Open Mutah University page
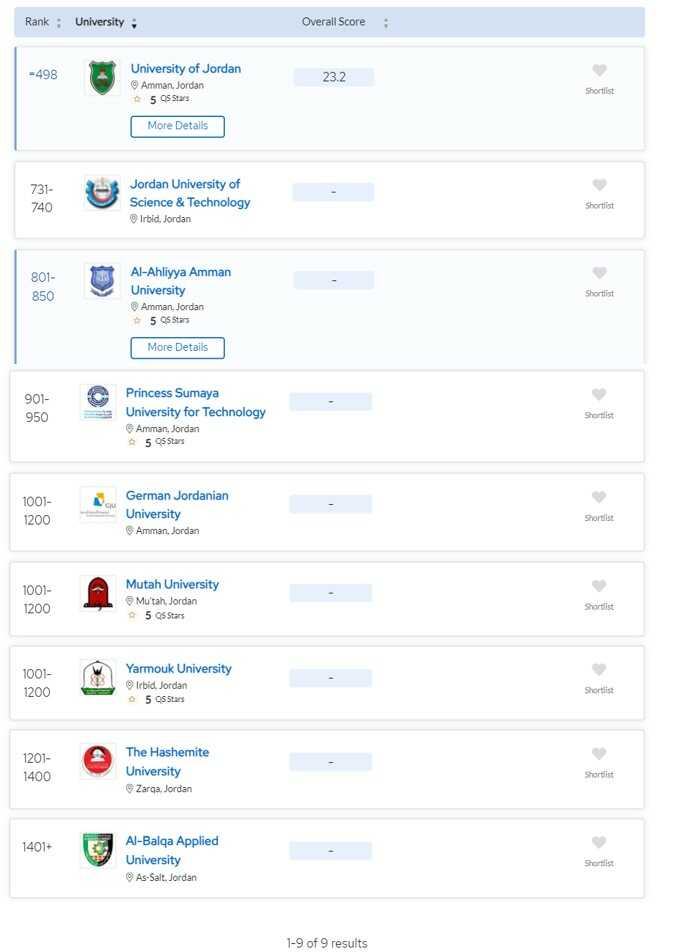This screenshot has height=952, width=677. point(172,584)
